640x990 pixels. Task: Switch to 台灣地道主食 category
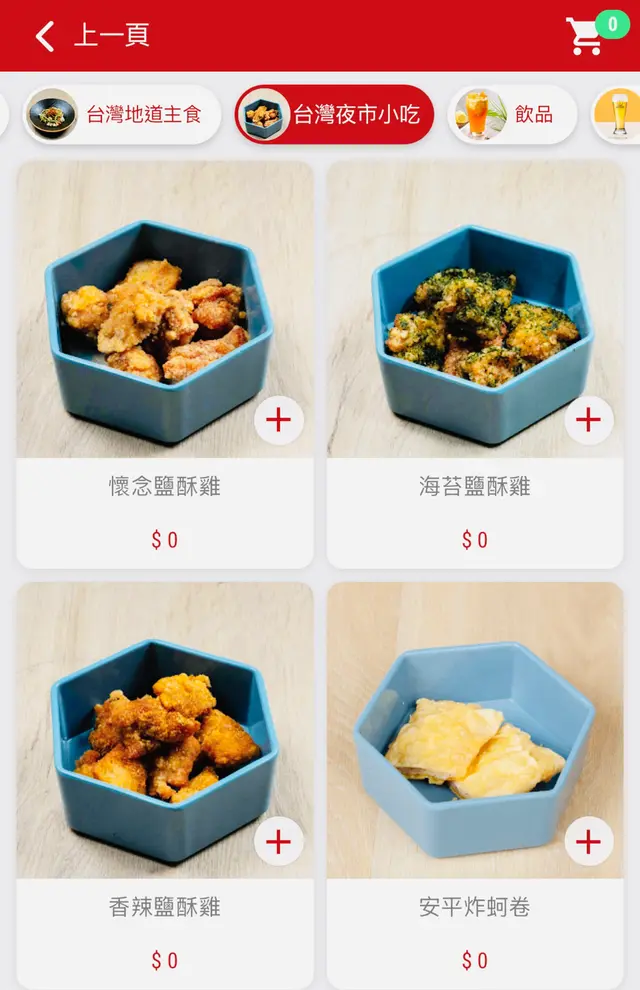click(122, 114)
